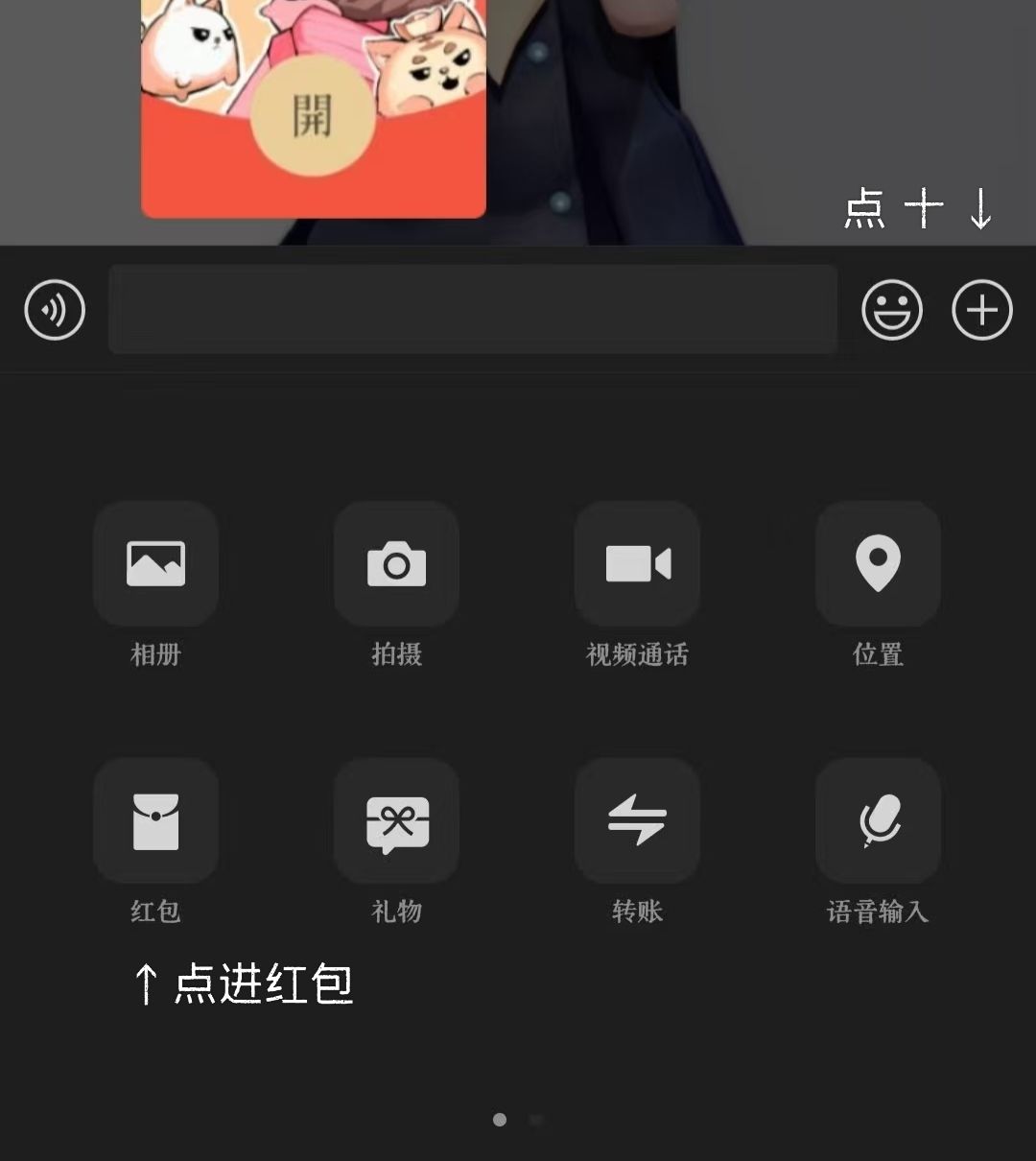1036x1161 pixels.
Task: Tap the plus button to toggle attachment panel
Action: 981,310
